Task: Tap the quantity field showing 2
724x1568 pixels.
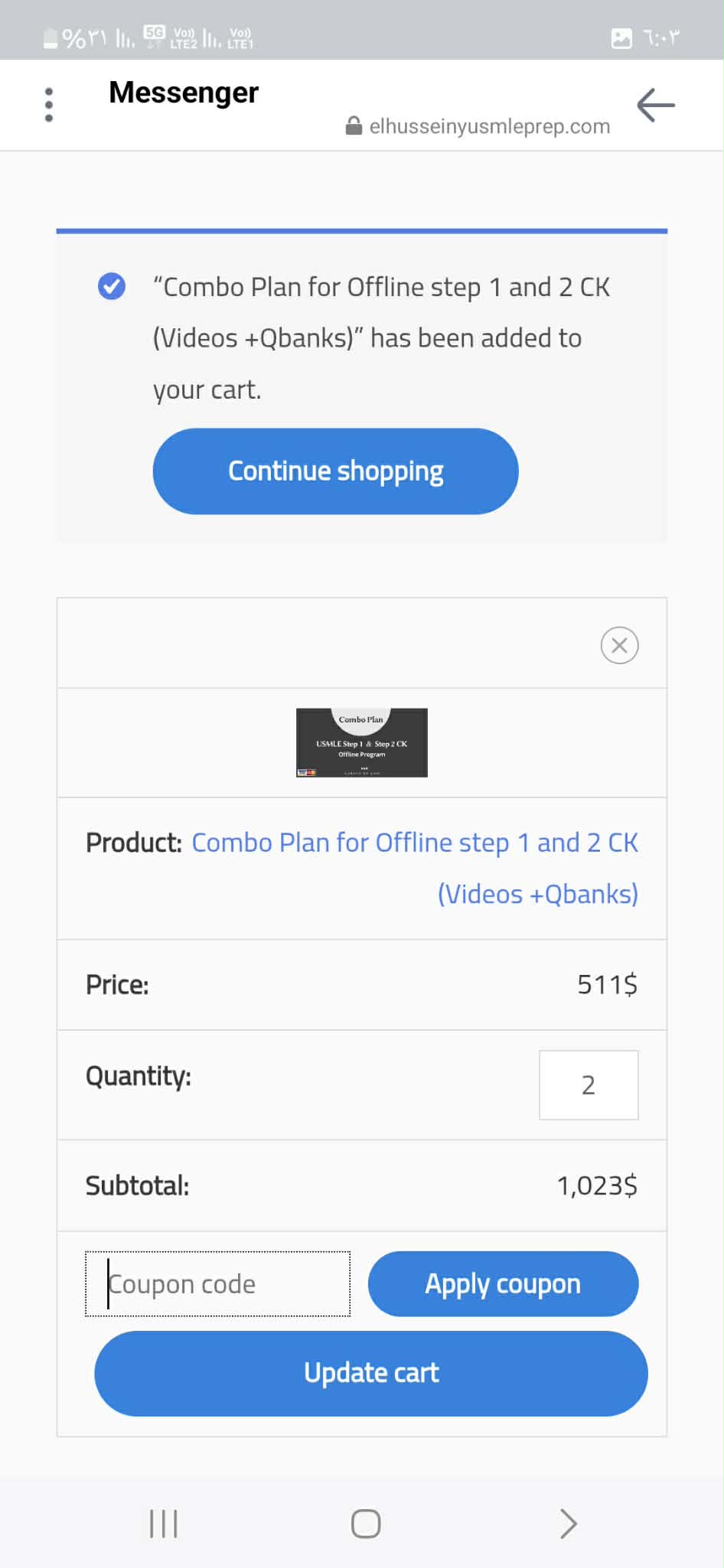Action: [x=588, y=1085]
